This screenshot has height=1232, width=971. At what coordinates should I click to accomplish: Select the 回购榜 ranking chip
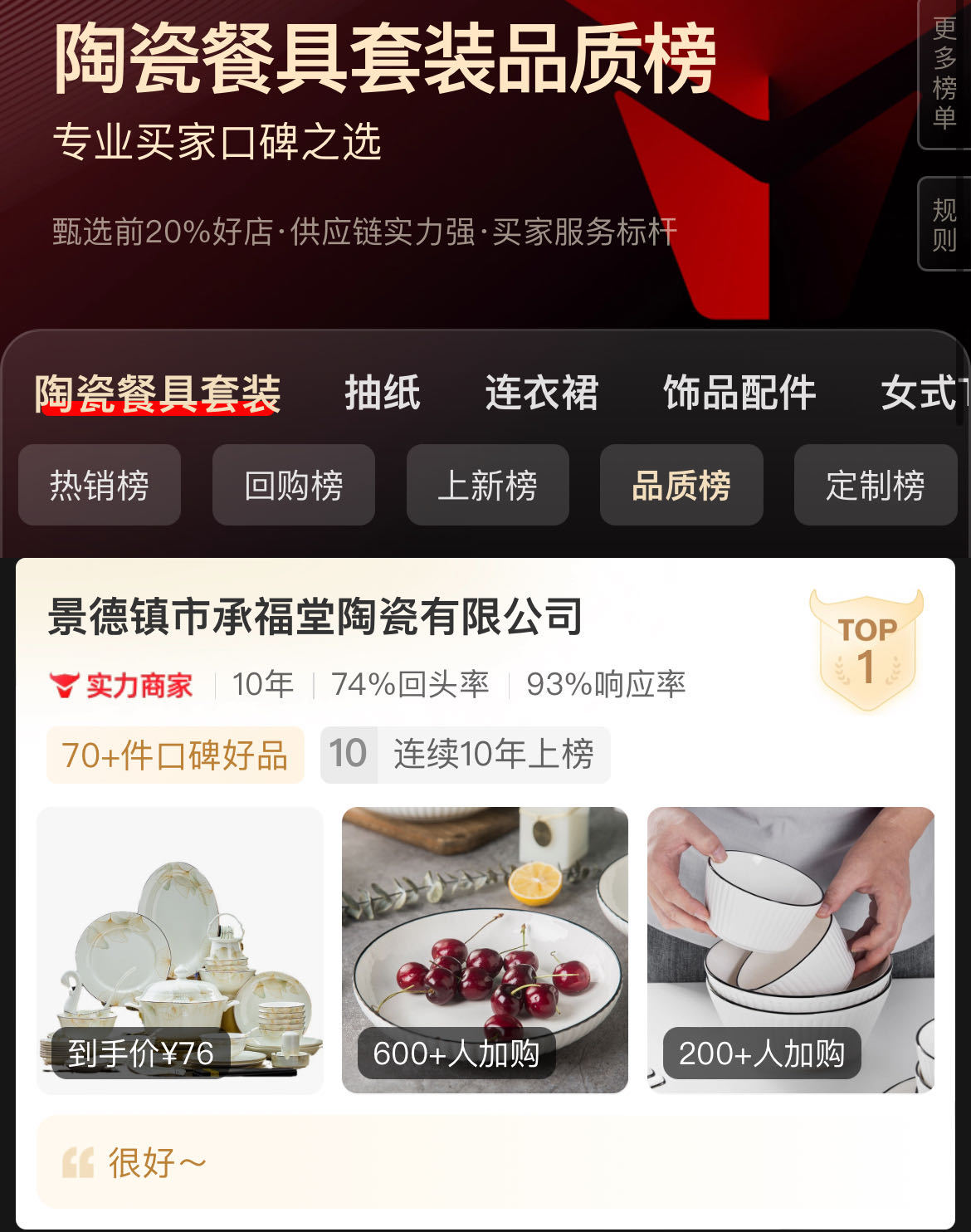click(294, 485)
